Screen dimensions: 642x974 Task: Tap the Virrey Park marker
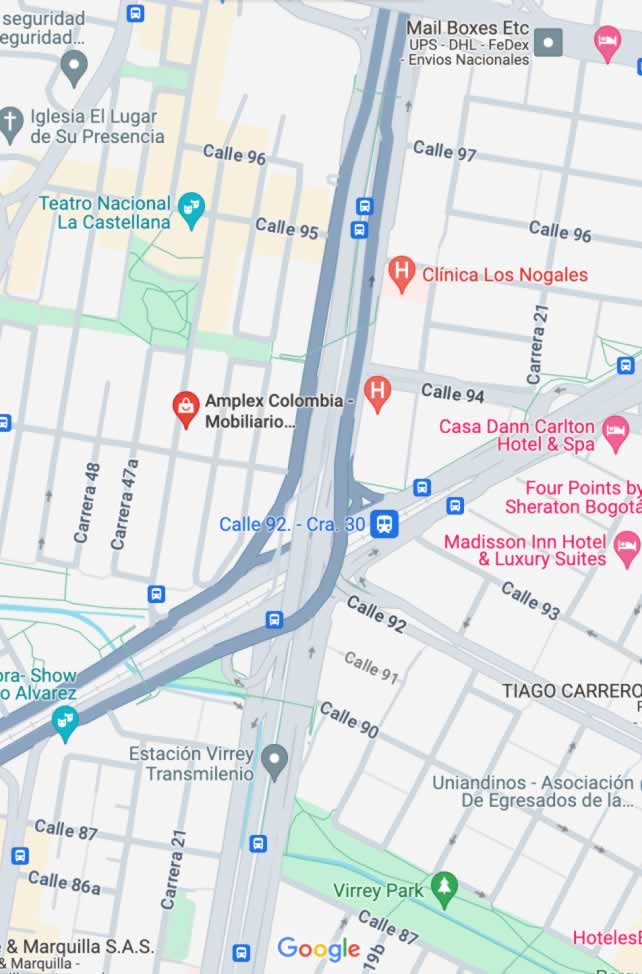[x=444, y=886]
